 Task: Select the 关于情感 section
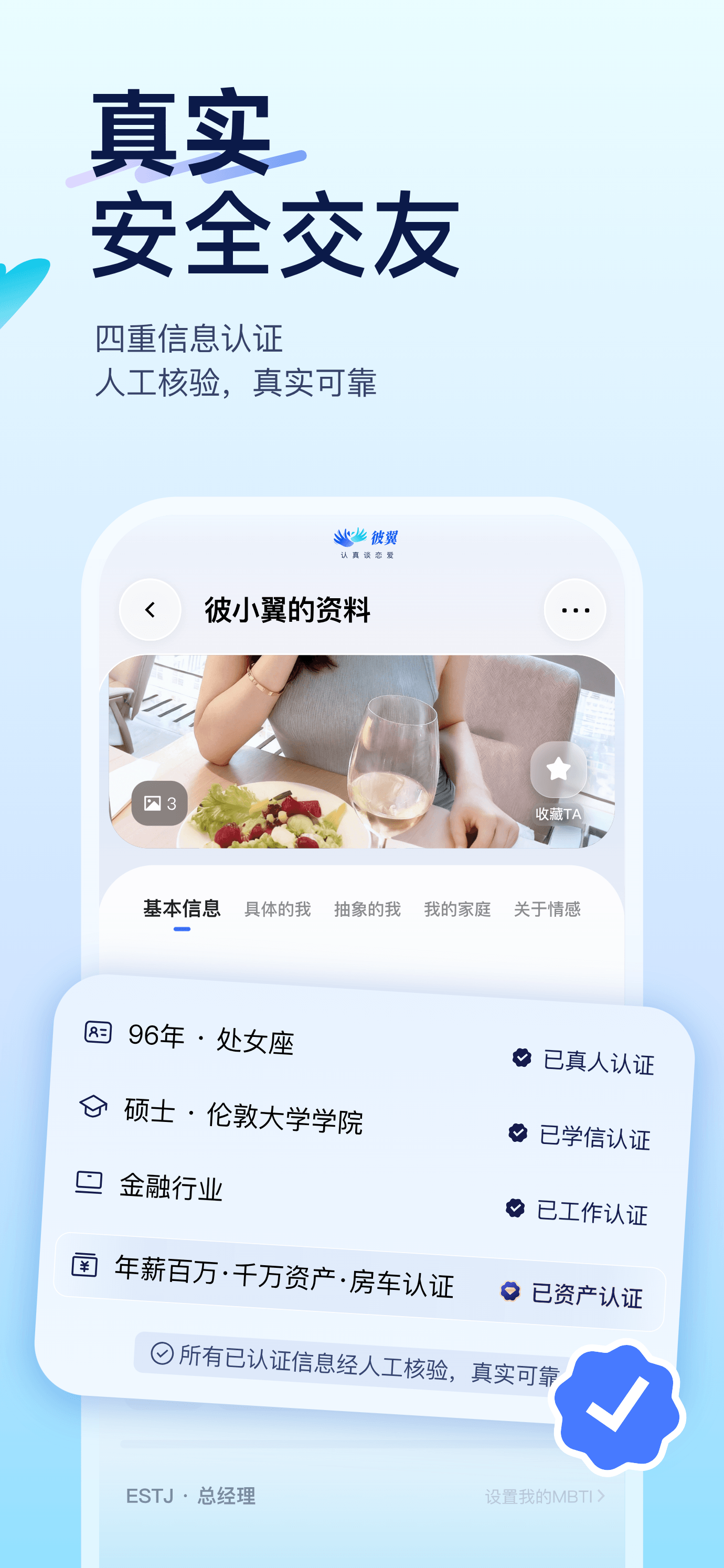pyautogui.click(x=547, y=909)
